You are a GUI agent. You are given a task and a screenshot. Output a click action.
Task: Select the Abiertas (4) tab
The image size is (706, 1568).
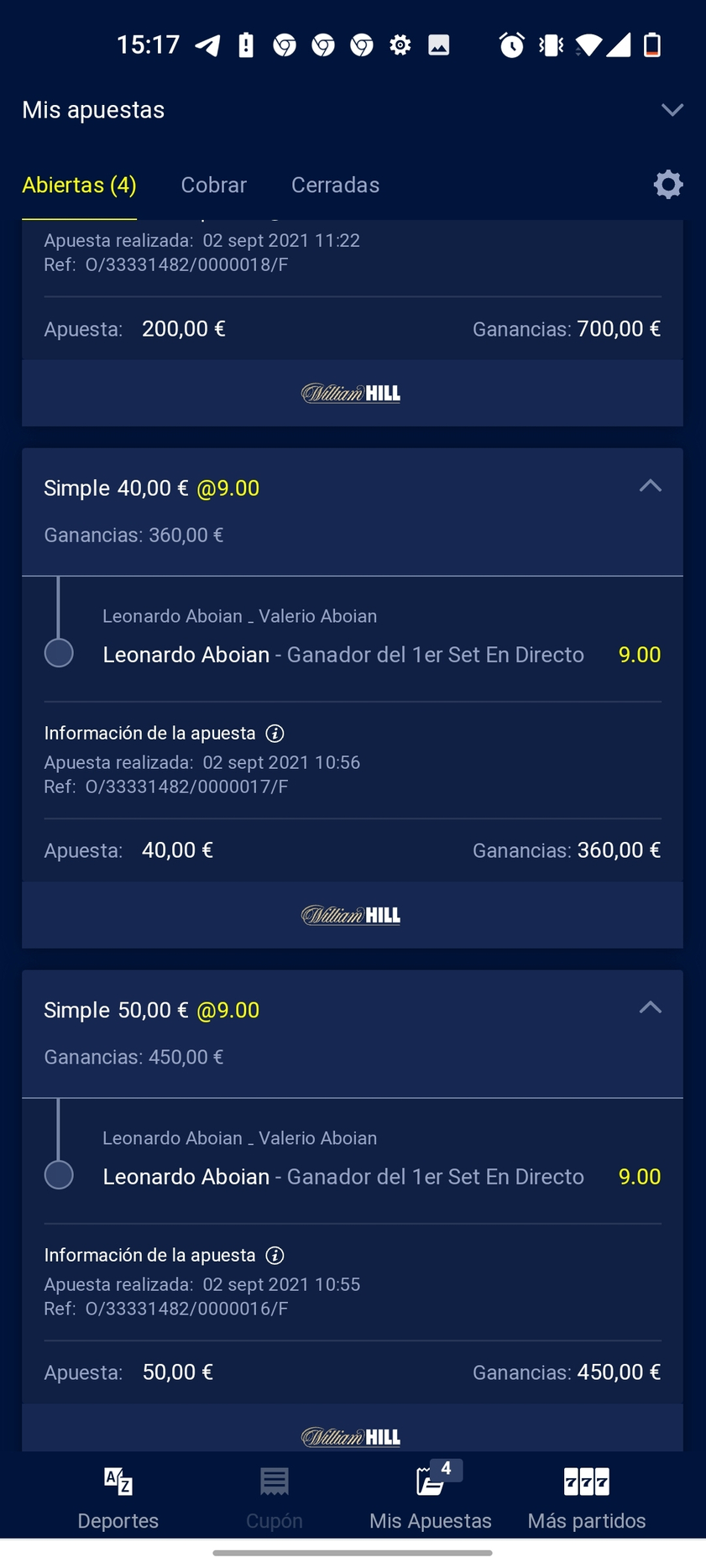[79, 185]
